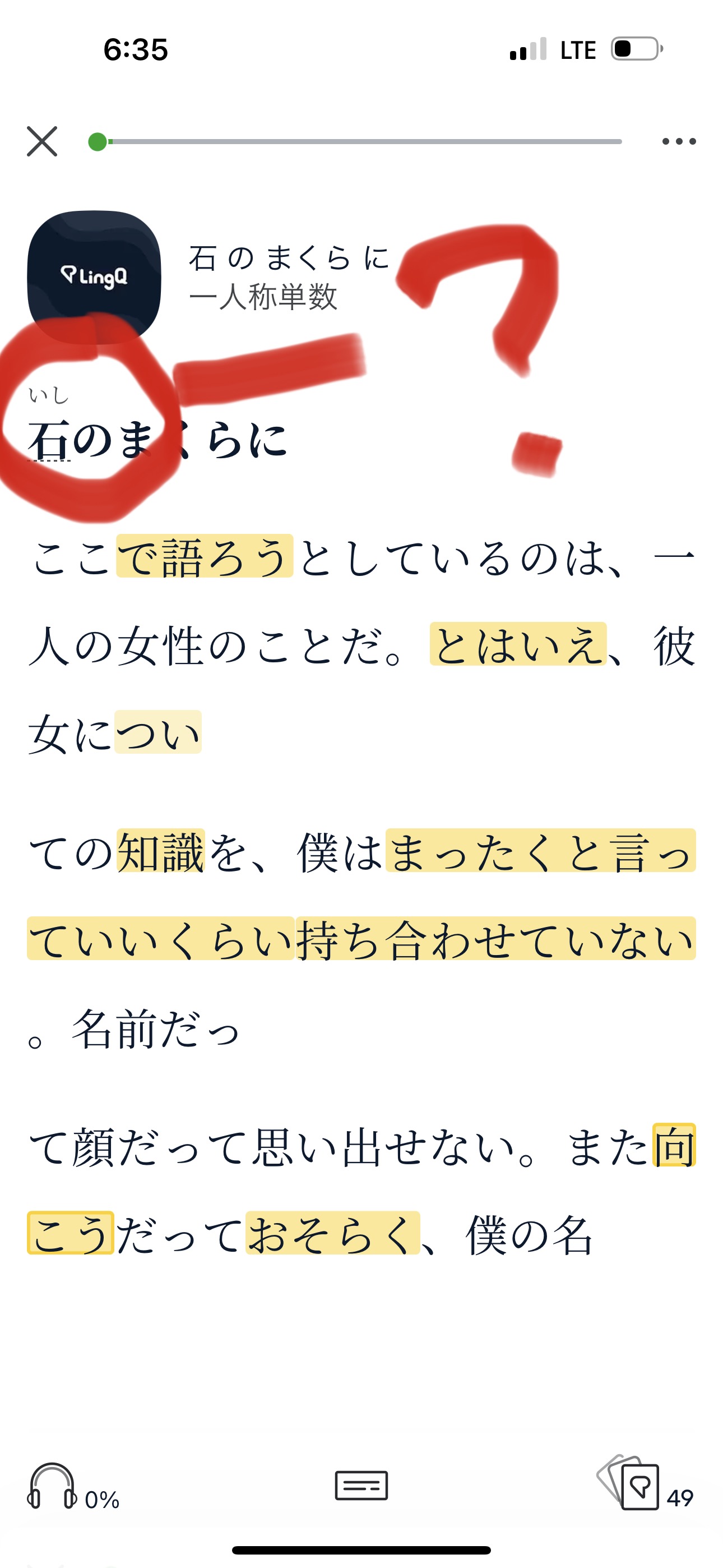Look up the highlighted phrase で語ろう
The height and width of the screenshot is (1568, 723).
[x=205, y=556]
